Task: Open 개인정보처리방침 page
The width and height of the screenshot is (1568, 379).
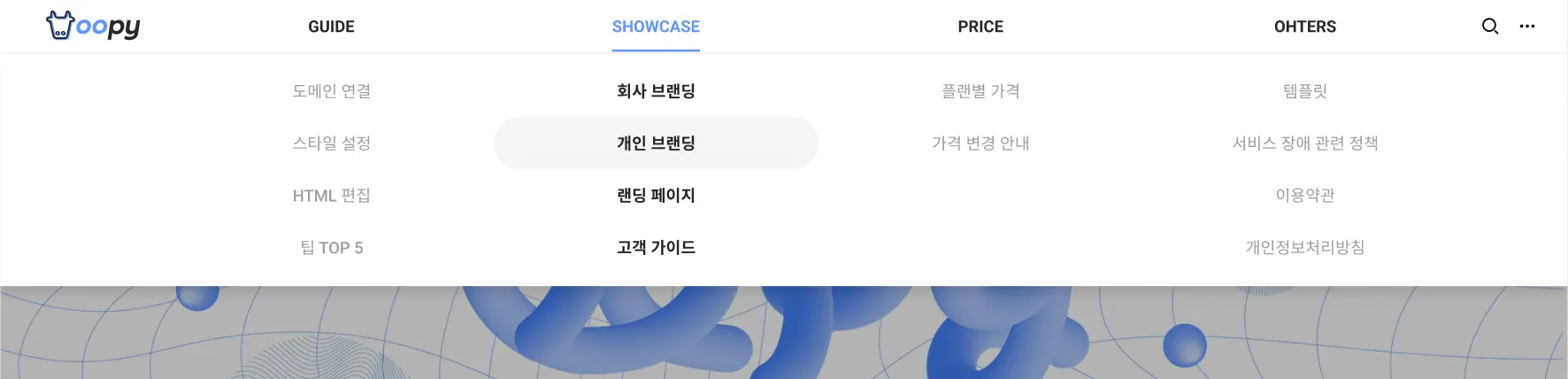Action: click(1305, 248)
